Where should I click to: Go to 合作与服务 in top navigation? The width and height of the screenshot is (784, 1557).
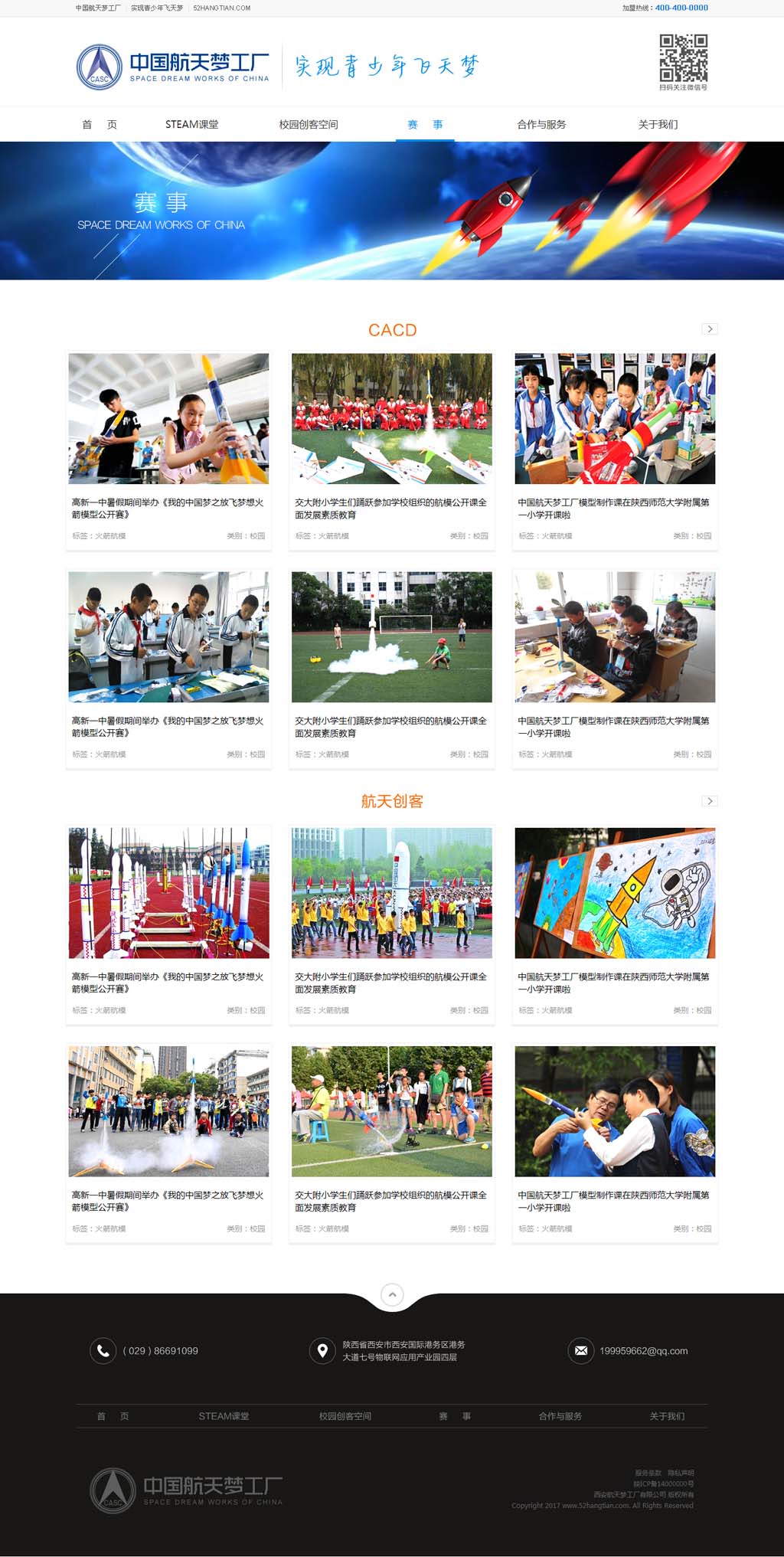tap(541, 125)
